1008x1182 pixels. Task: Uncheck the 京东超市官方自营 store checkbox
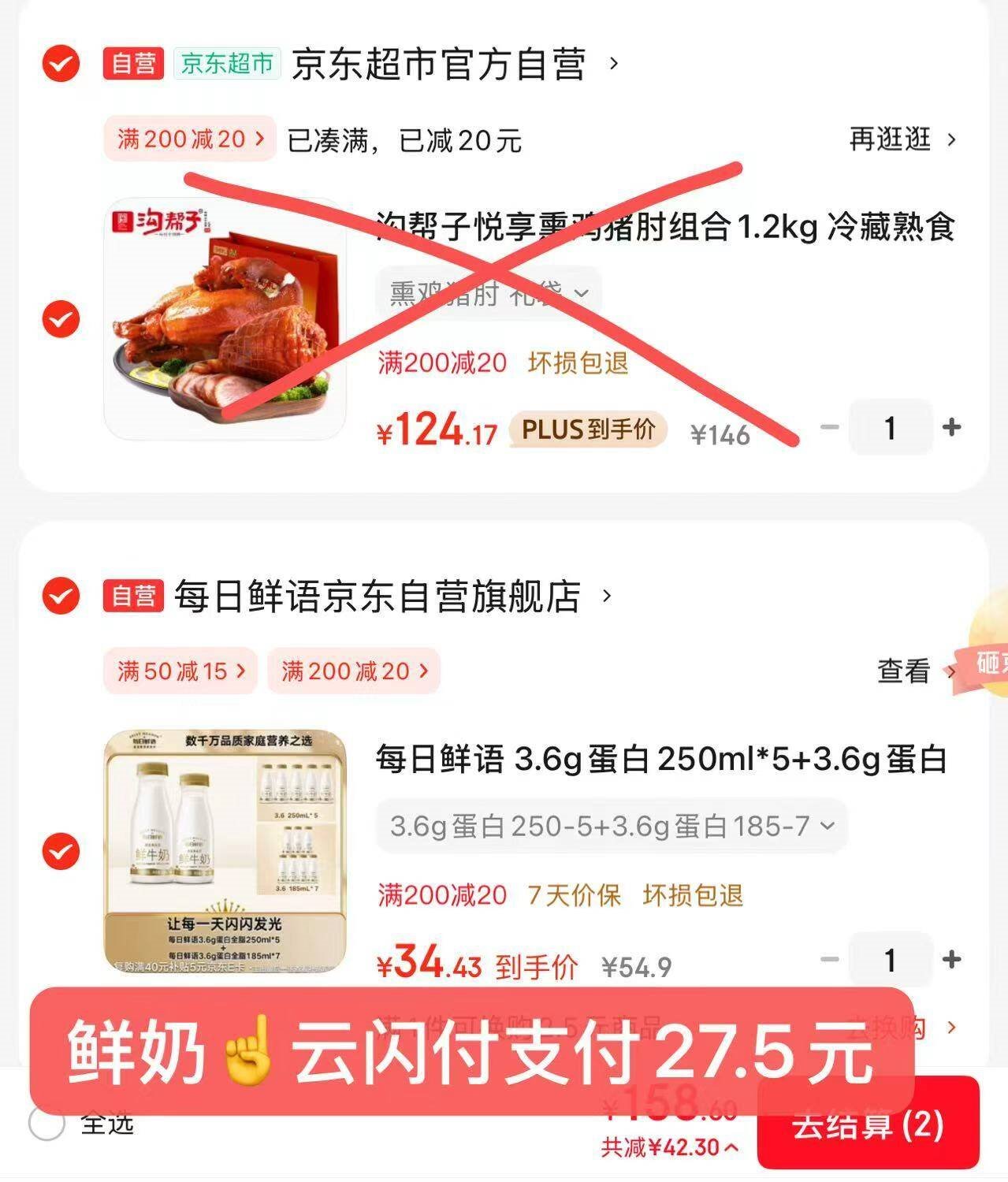click(61, 63)
